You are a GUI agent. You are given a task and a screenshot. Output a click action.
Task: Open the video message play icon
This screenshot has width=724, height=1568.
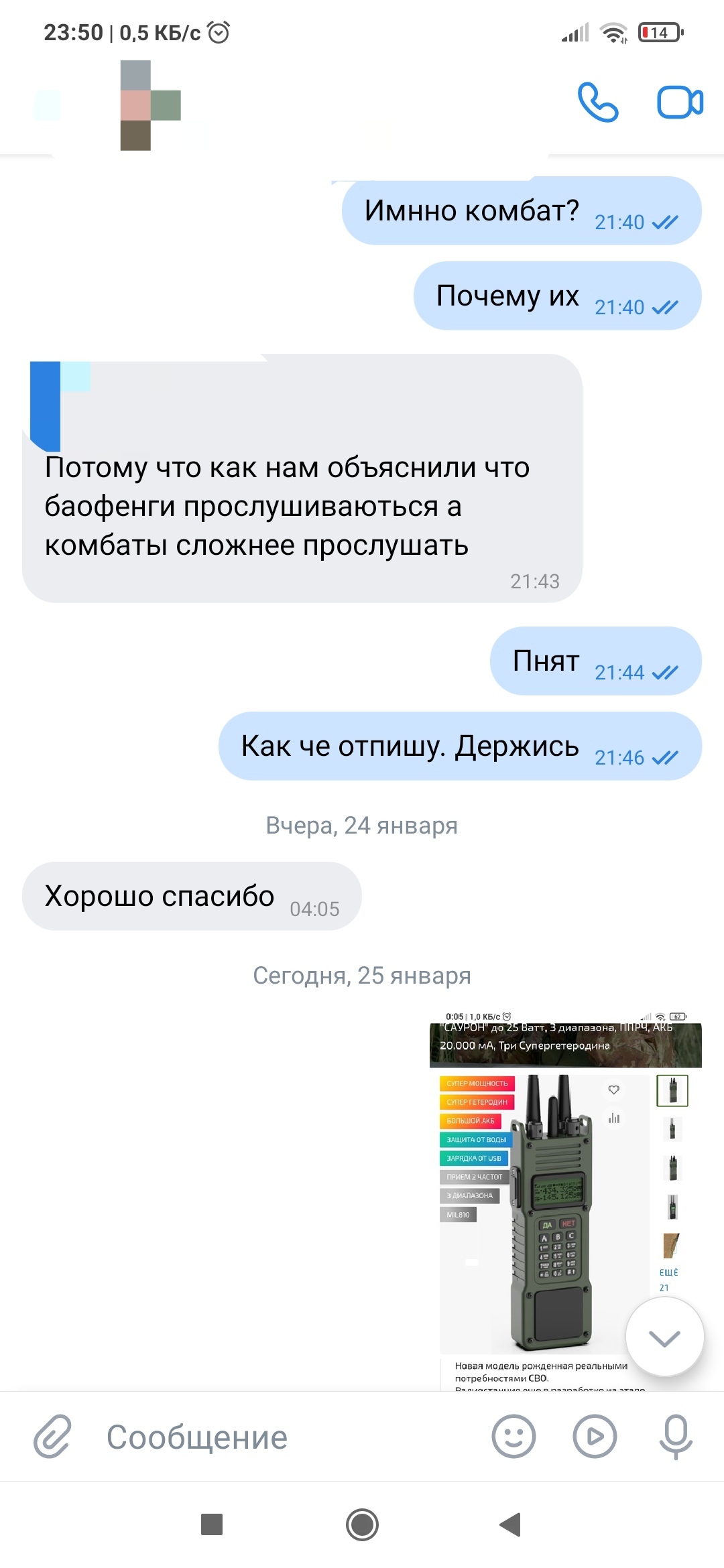[595, 1437]
